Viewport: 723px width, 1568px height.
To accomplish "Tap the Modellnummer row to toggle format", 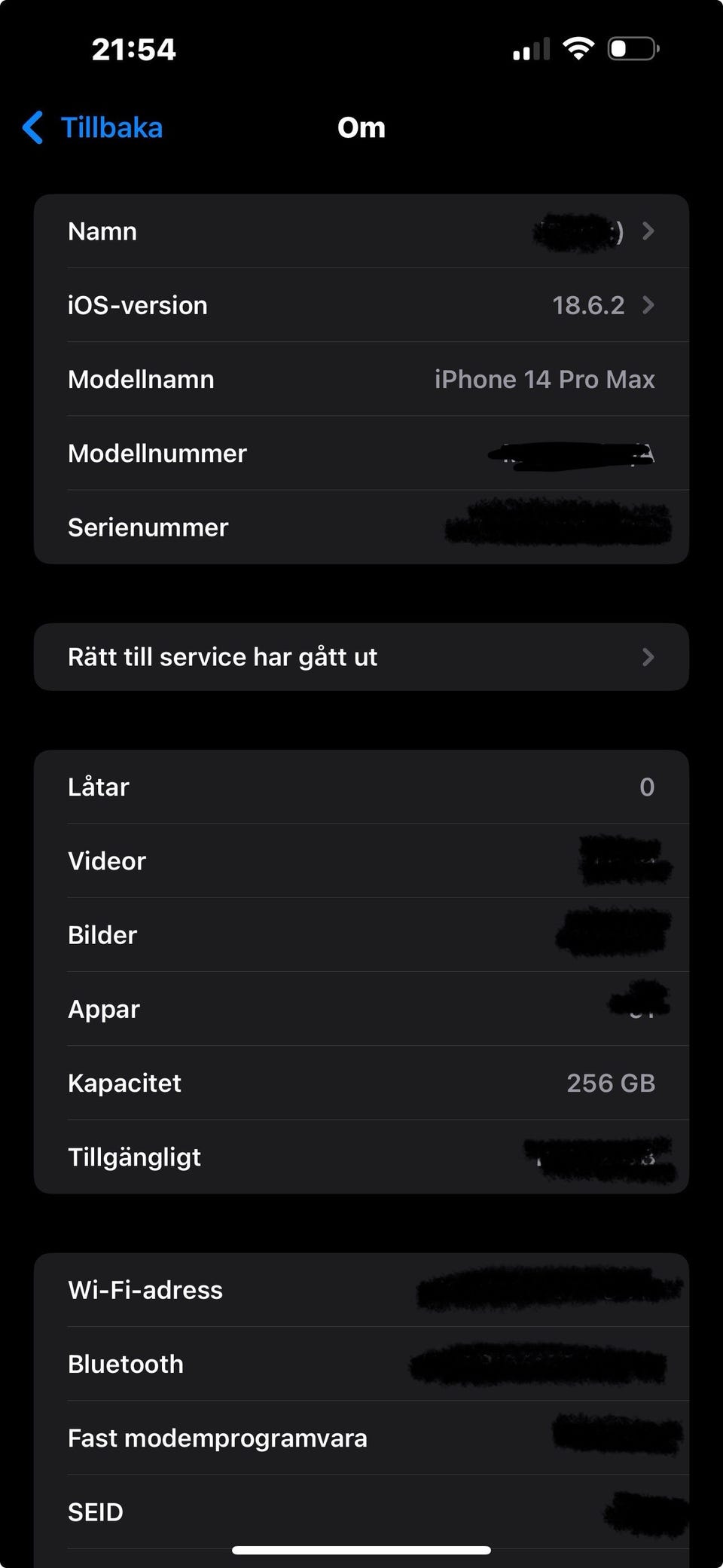I will (361, 454).
